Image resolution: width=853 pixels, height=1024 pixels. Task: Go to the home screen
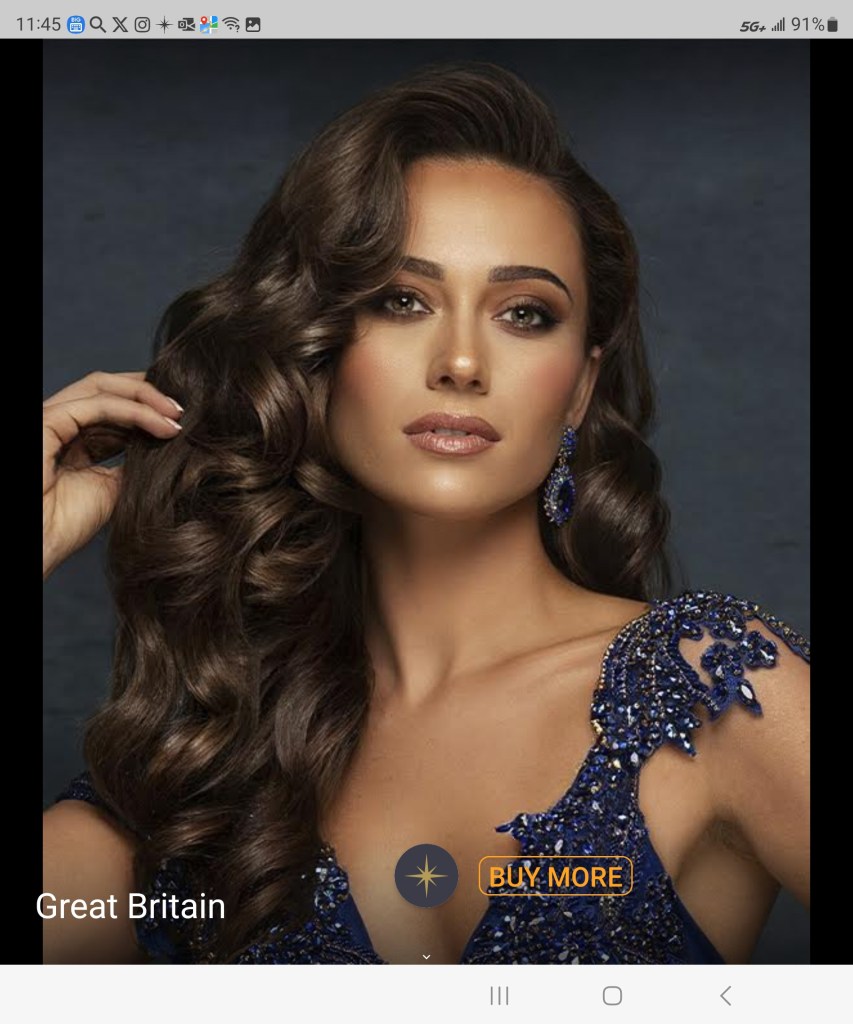[612, 995]
